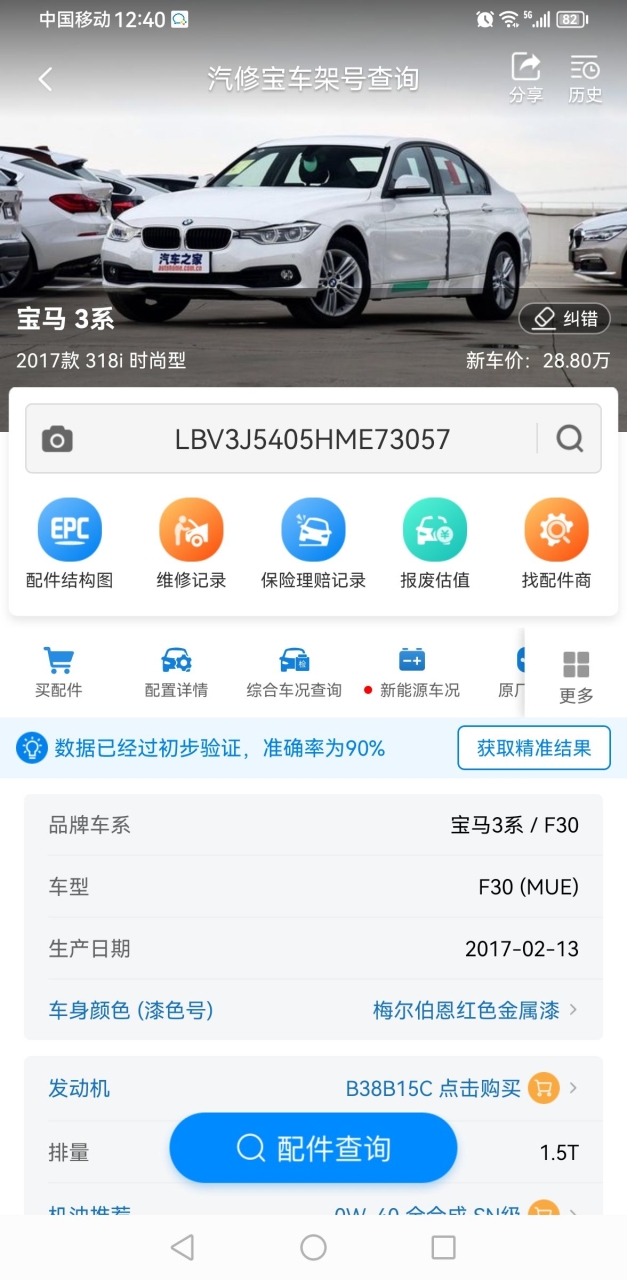Tap the VIN number input field

point(312,439)
